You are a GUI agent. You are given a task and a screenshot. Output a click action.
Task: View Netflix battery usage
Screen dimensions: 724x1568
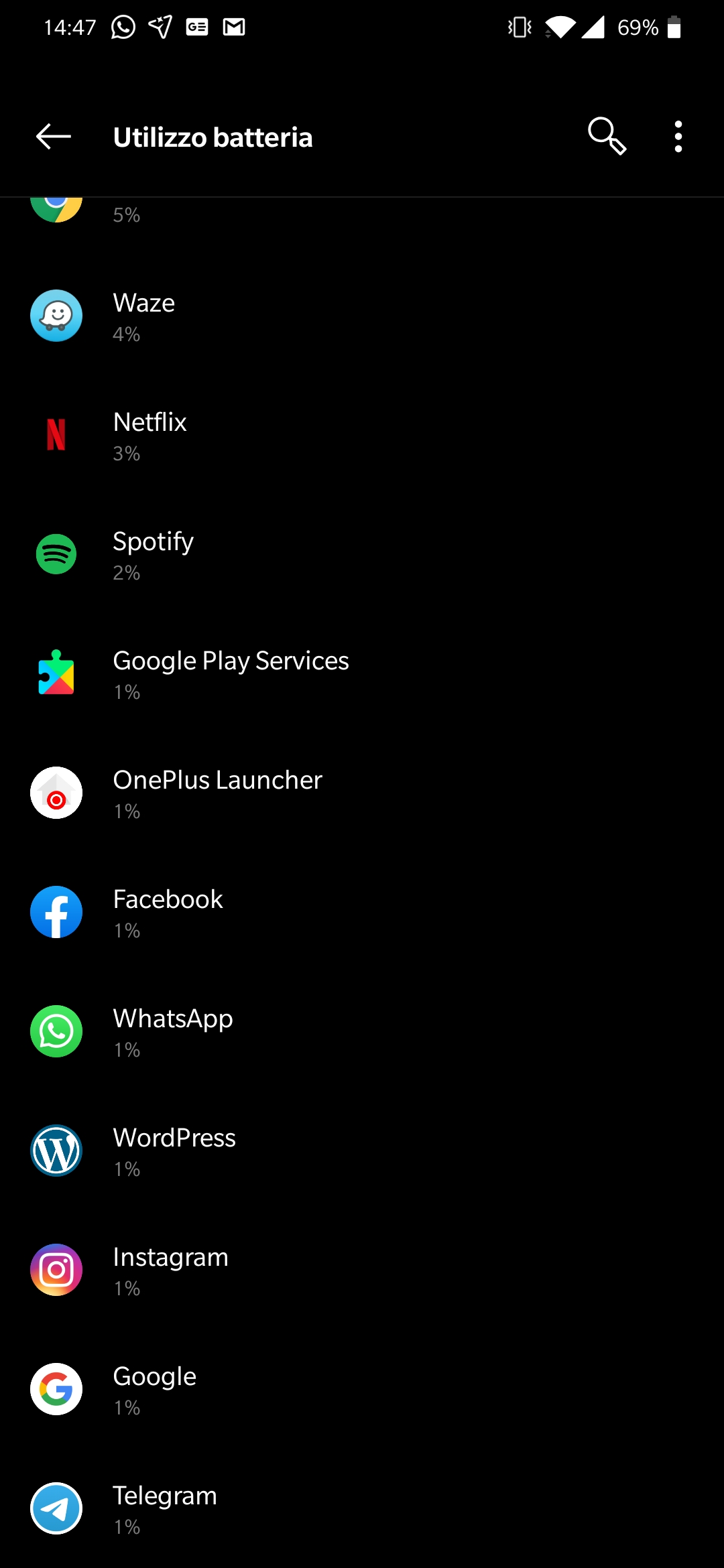tap(362, 436)
